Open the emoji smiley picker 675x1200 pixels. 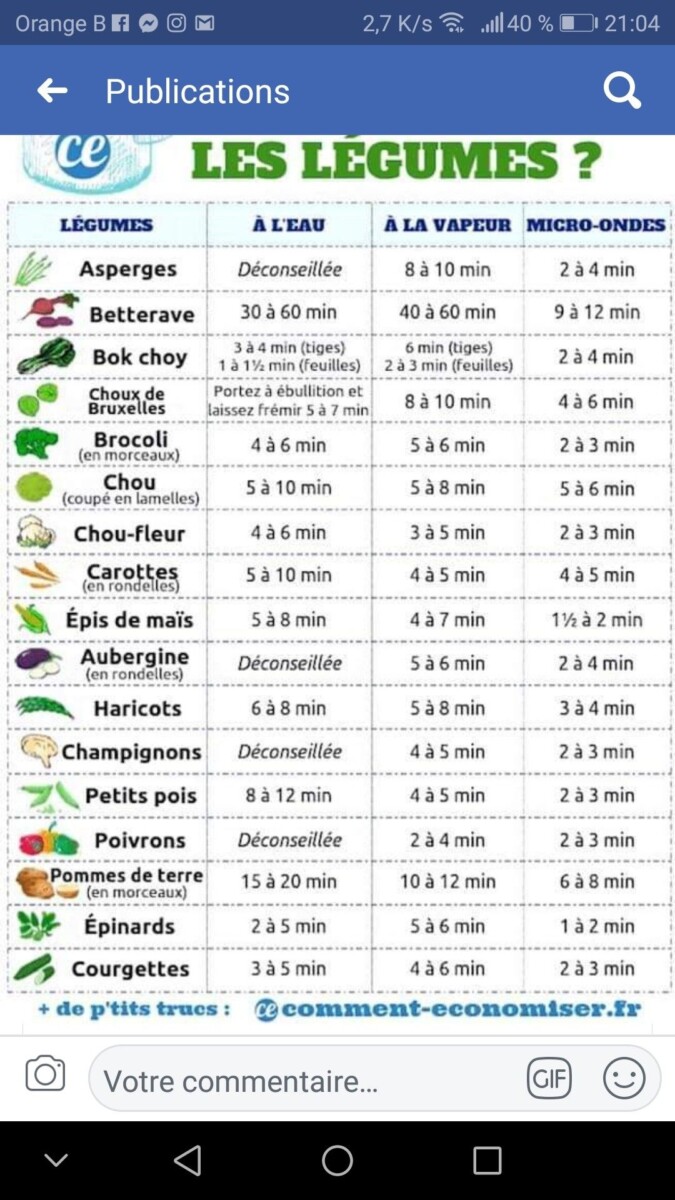624,1079
